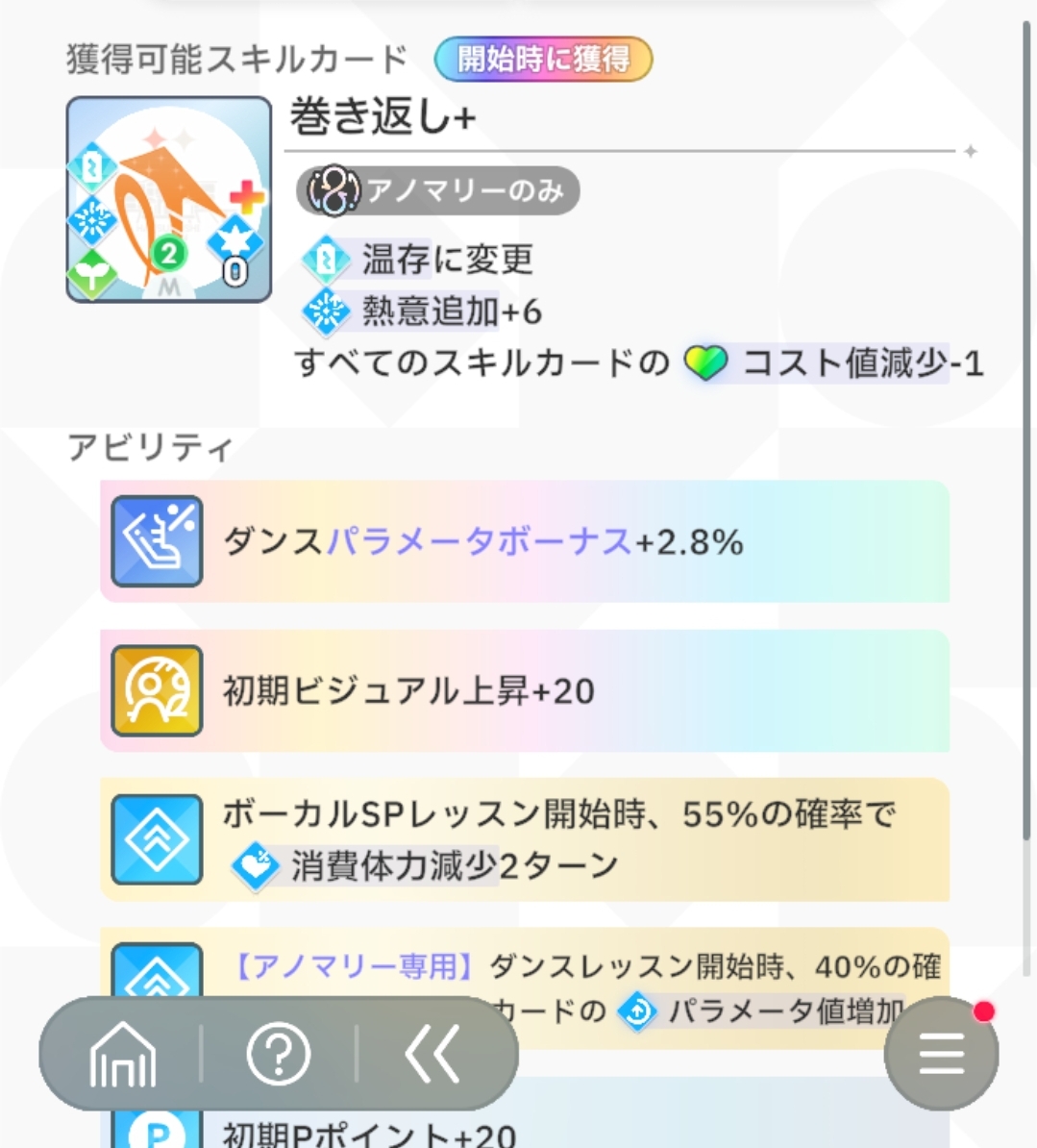Tap the ダンスパラメータボーナス+2.8% ability
Screen dimensions: 1037x1148
tap(525, 542)
